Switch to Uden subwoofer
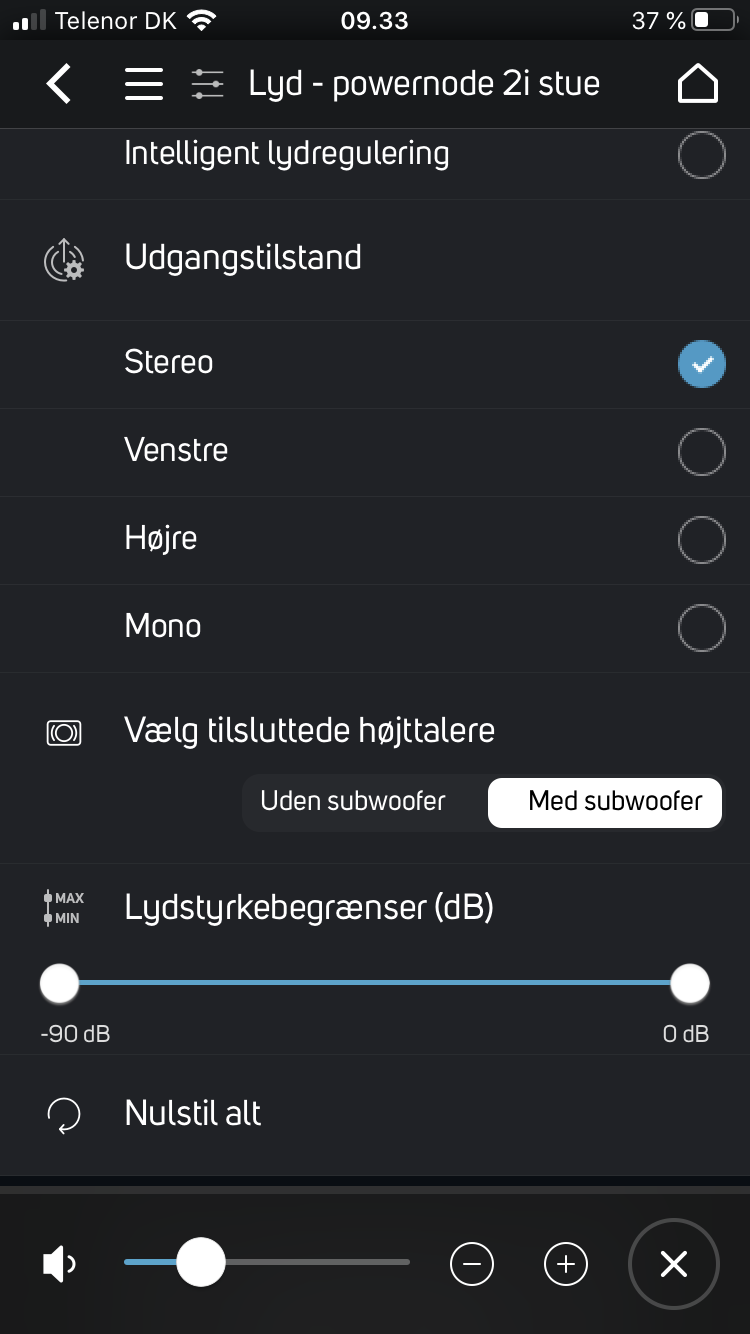The width and height of the screenshot is (750, 1334). click(353, 802)
